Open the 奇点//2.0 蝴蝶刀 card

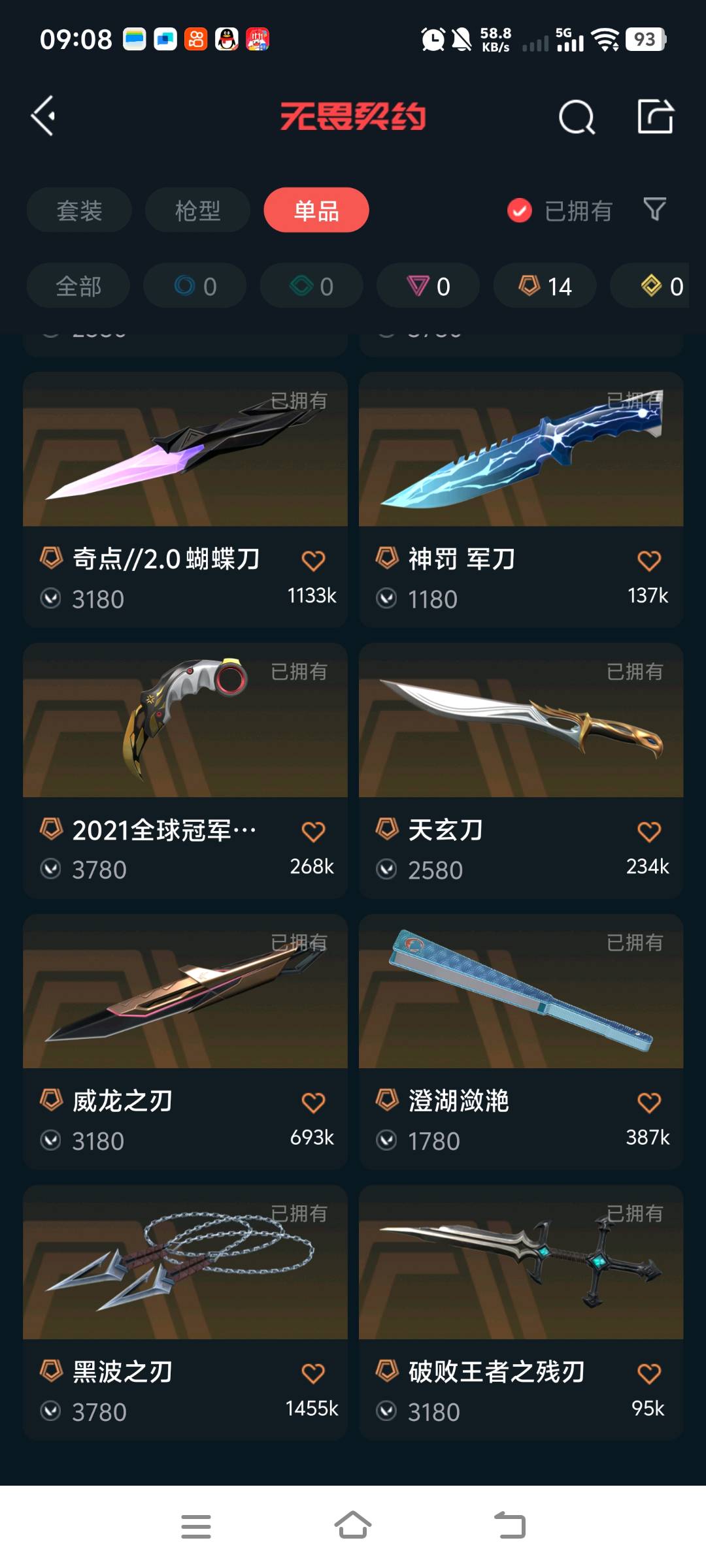[185, 500]
